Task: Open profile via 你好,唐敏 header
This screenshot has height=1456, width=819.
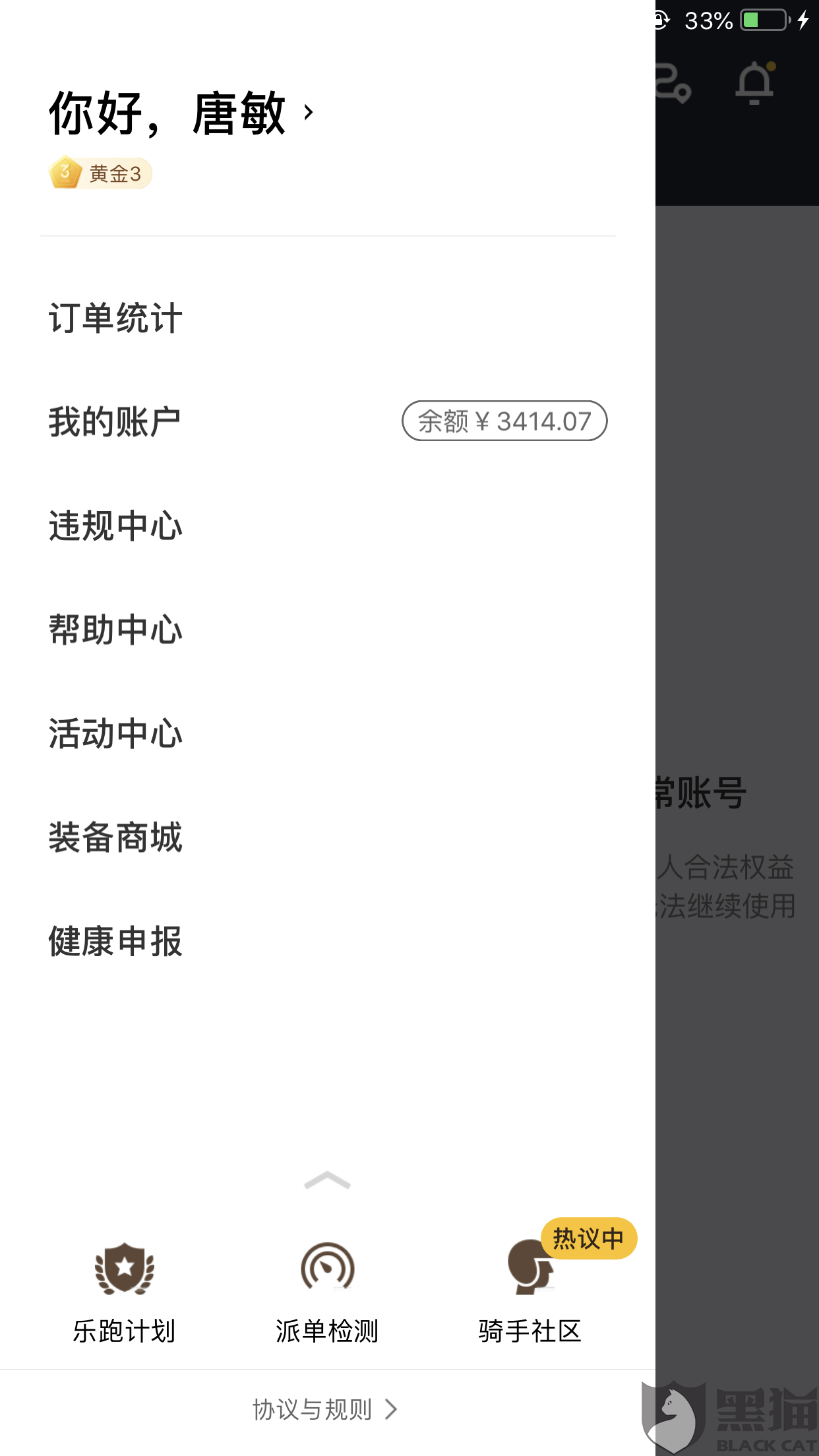Action: pos(181,113)
